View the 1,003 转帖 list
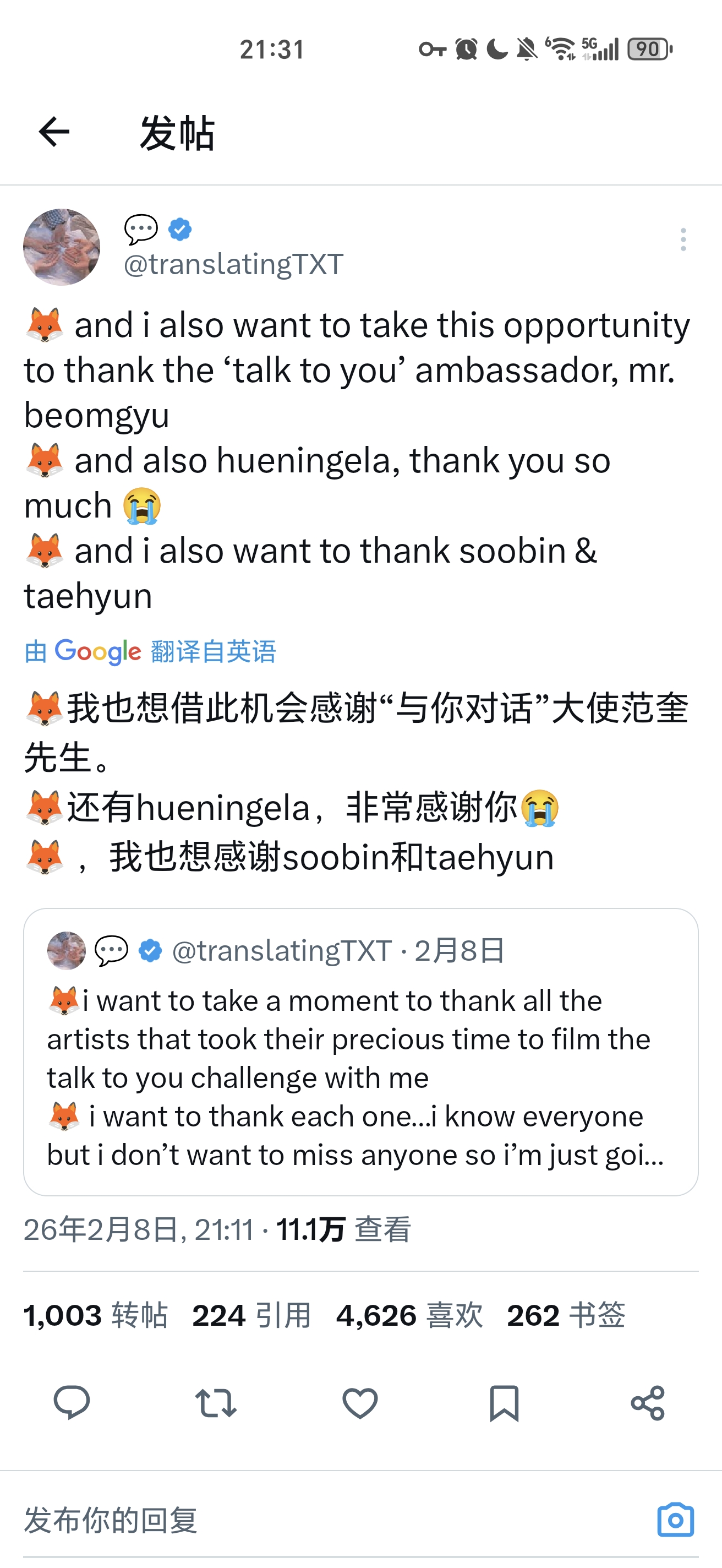This screenshot has width=722, height=1568. point(96,1315)
